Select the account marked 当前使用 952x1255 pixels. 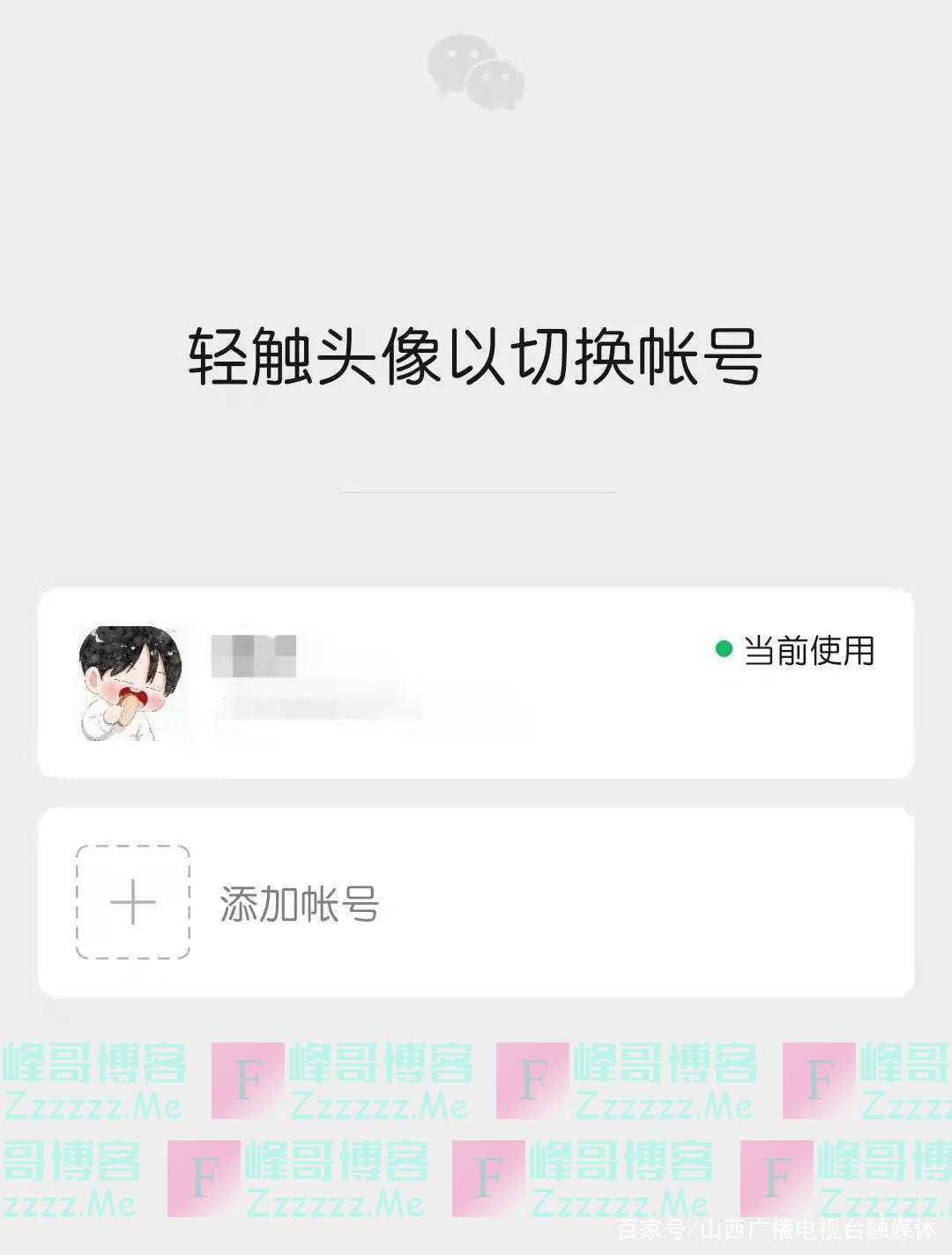click(x=474, y=683)
